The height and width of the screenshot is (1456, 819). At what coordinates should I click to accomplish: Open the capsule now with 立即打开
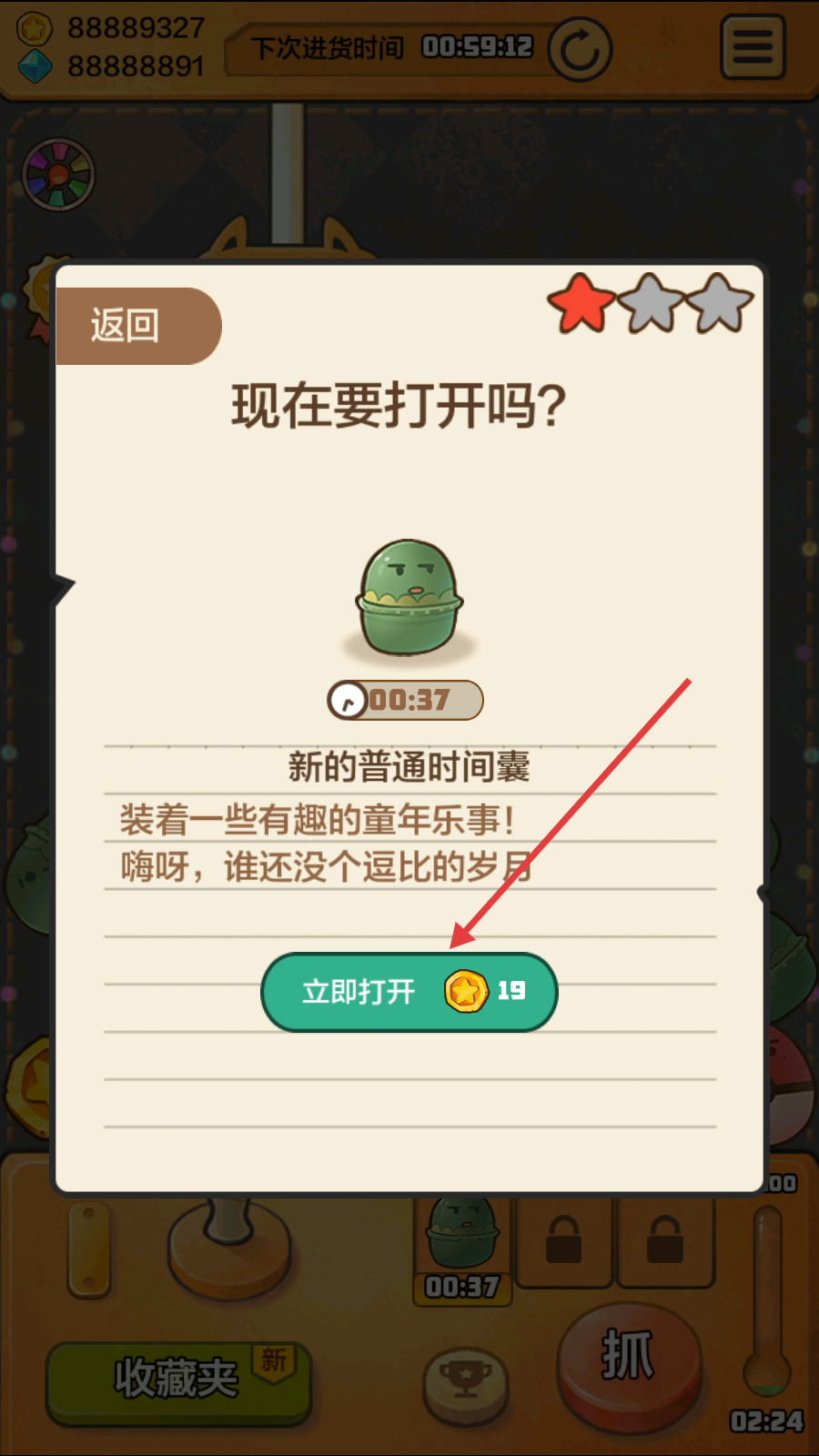(x=409, y=992)
